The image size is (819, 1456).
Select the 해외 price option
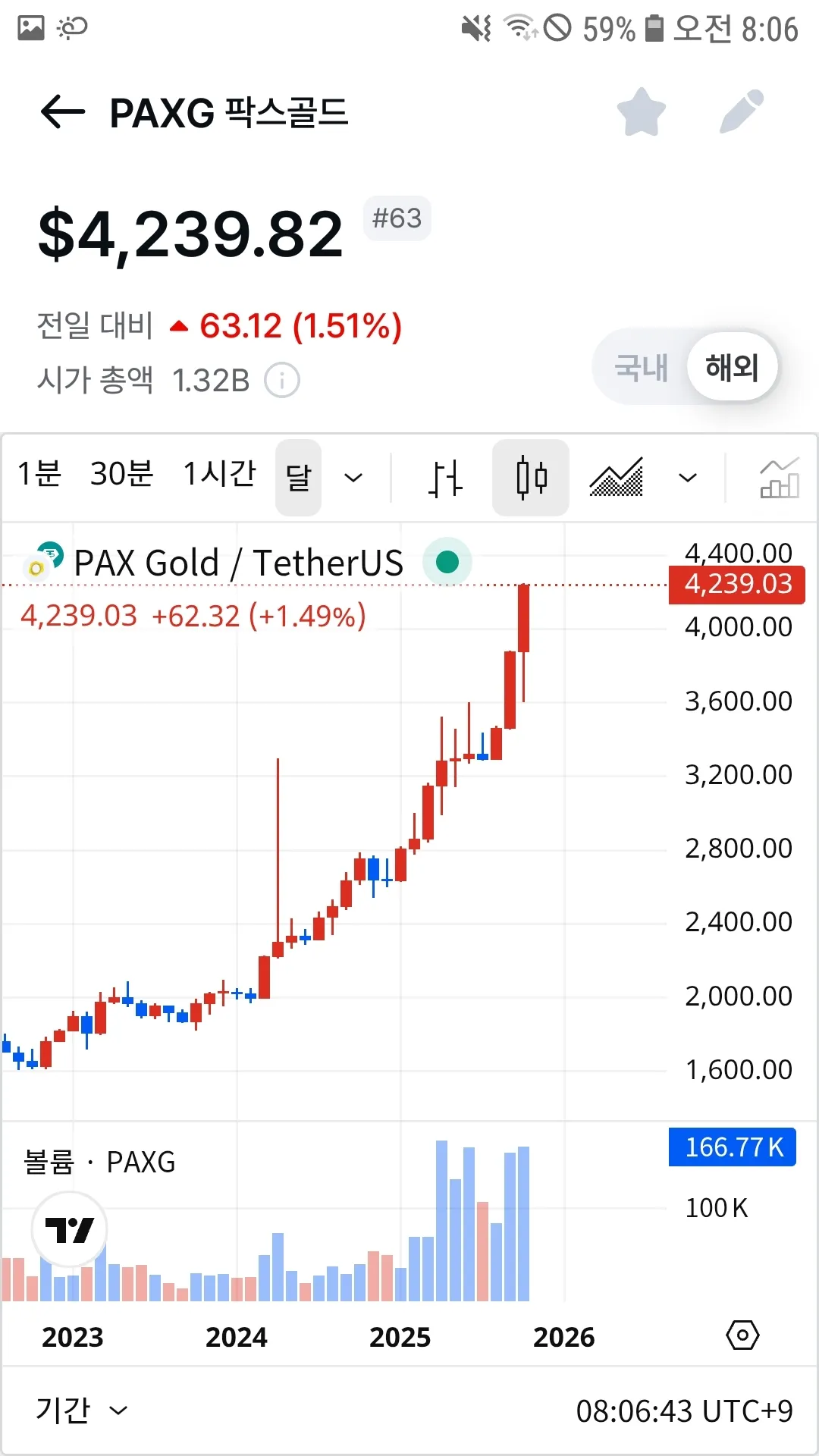(x=732, y=368)
